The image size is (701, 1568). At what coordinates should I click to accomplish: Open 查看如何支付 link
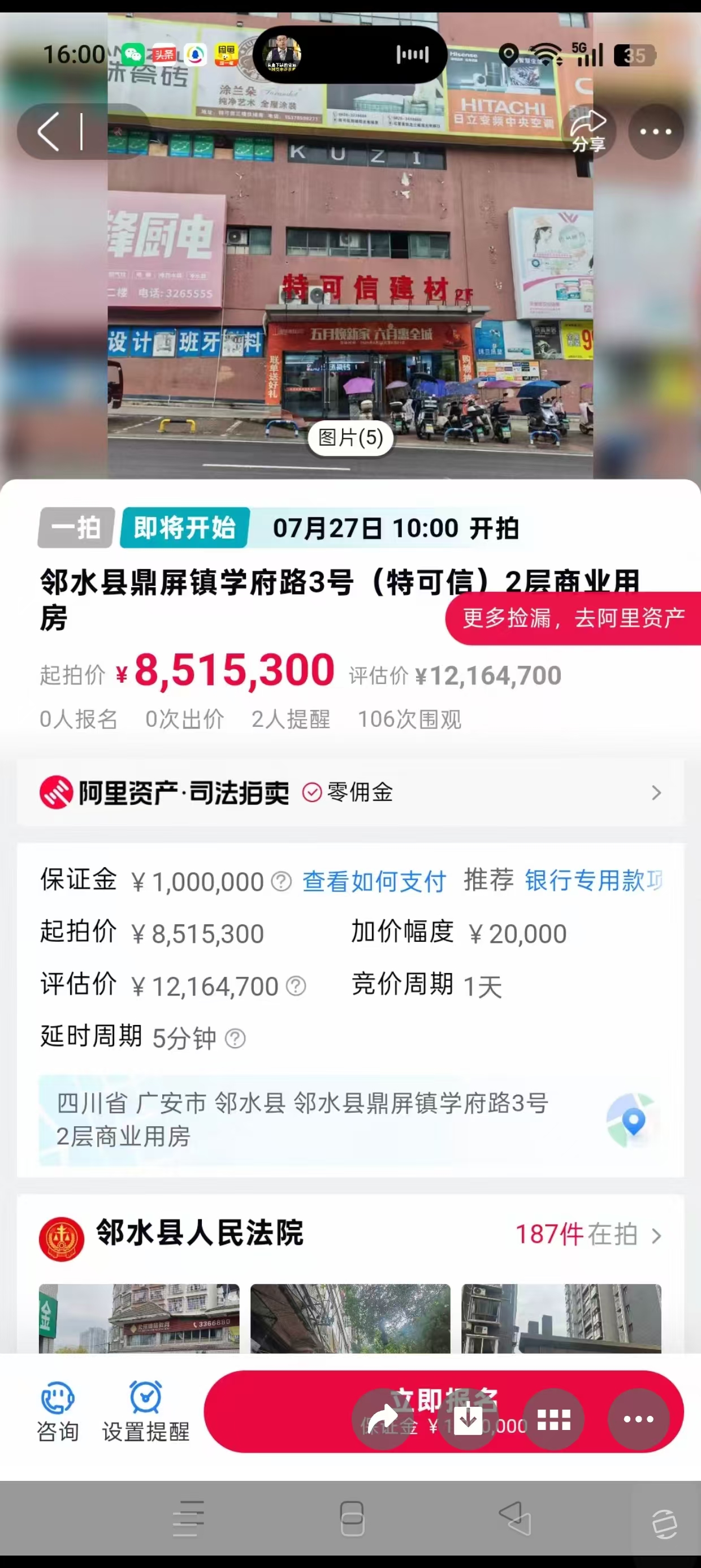coord(374,881)
